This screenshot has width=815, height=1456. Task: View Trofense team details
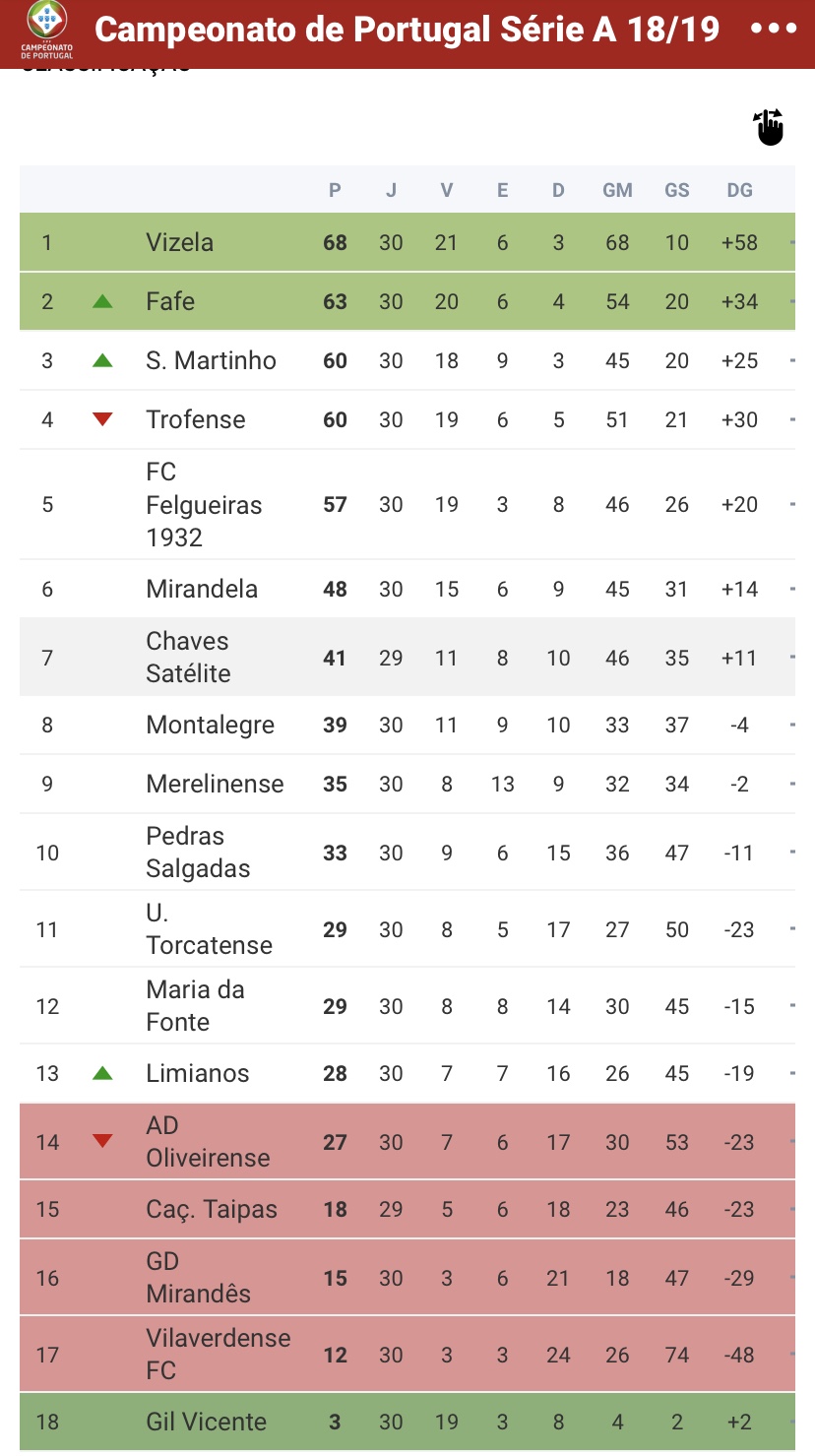[x=407, y=419]
